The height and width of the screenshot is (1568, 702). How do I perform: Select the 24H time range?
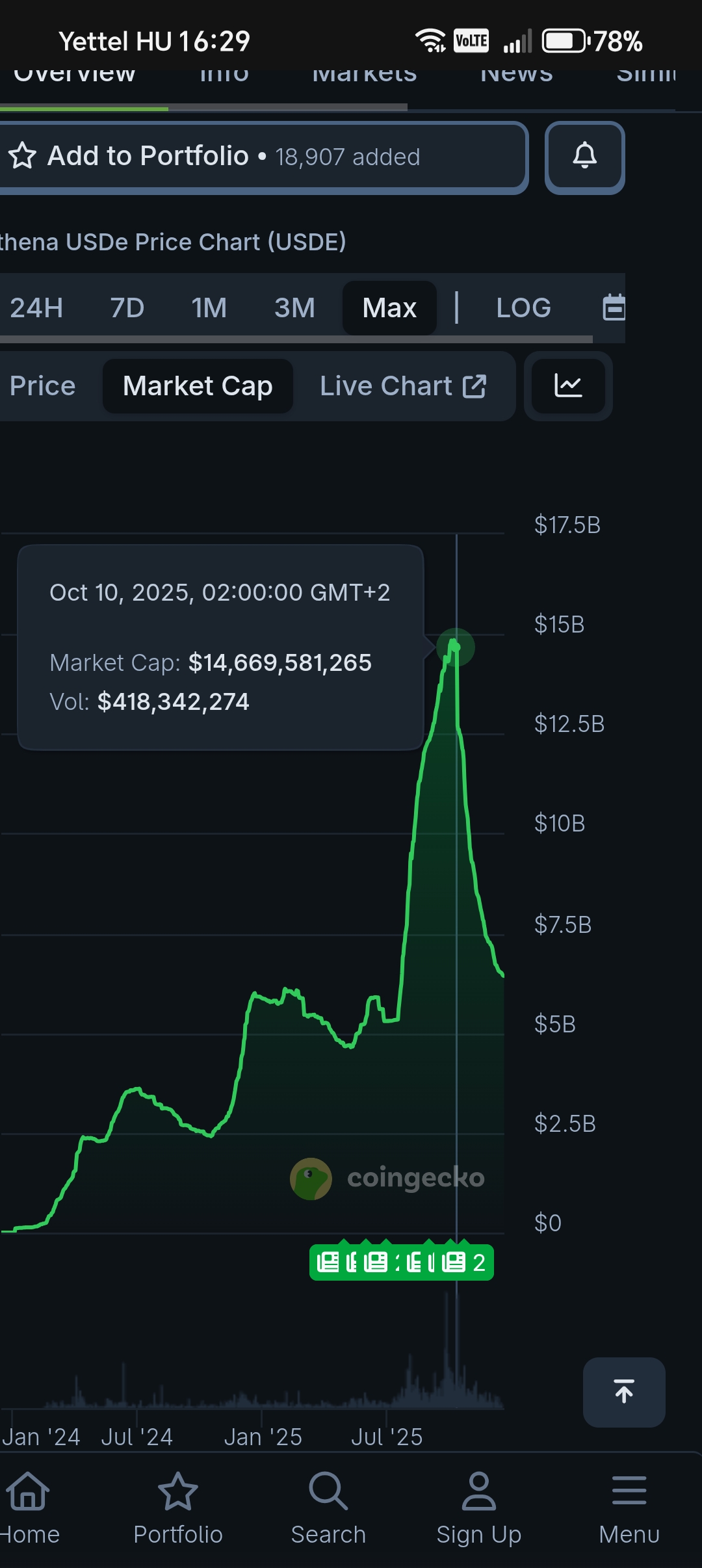pos(36,308)
